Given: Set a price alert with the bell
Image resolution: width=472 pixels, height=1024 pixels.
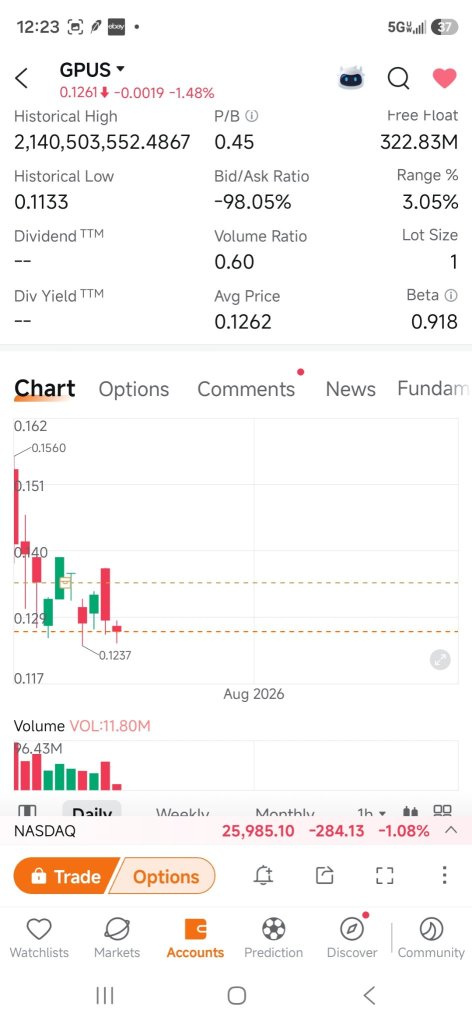Looking at the screenshot, I should [x=263, y=875].
